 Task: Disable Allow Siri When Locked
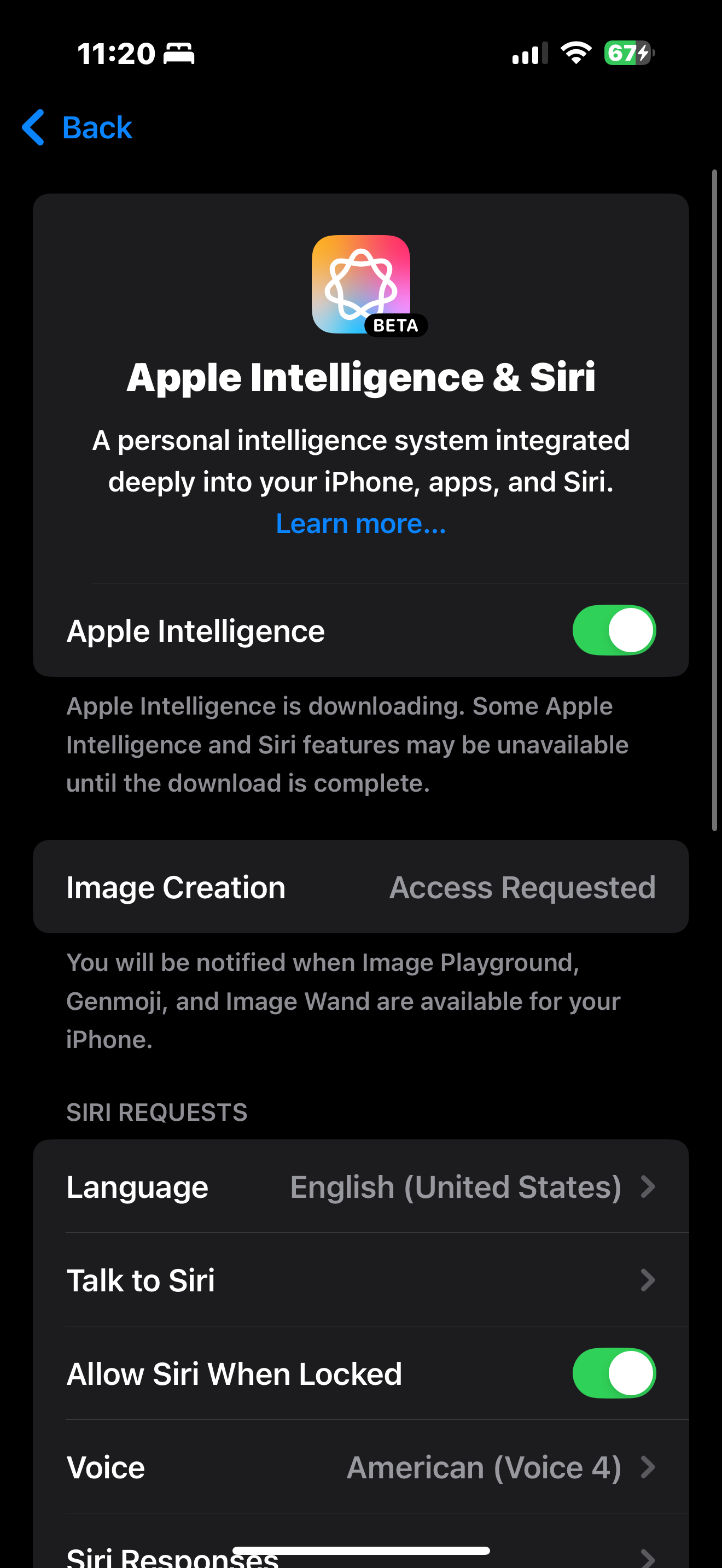tap(614, 1373)
